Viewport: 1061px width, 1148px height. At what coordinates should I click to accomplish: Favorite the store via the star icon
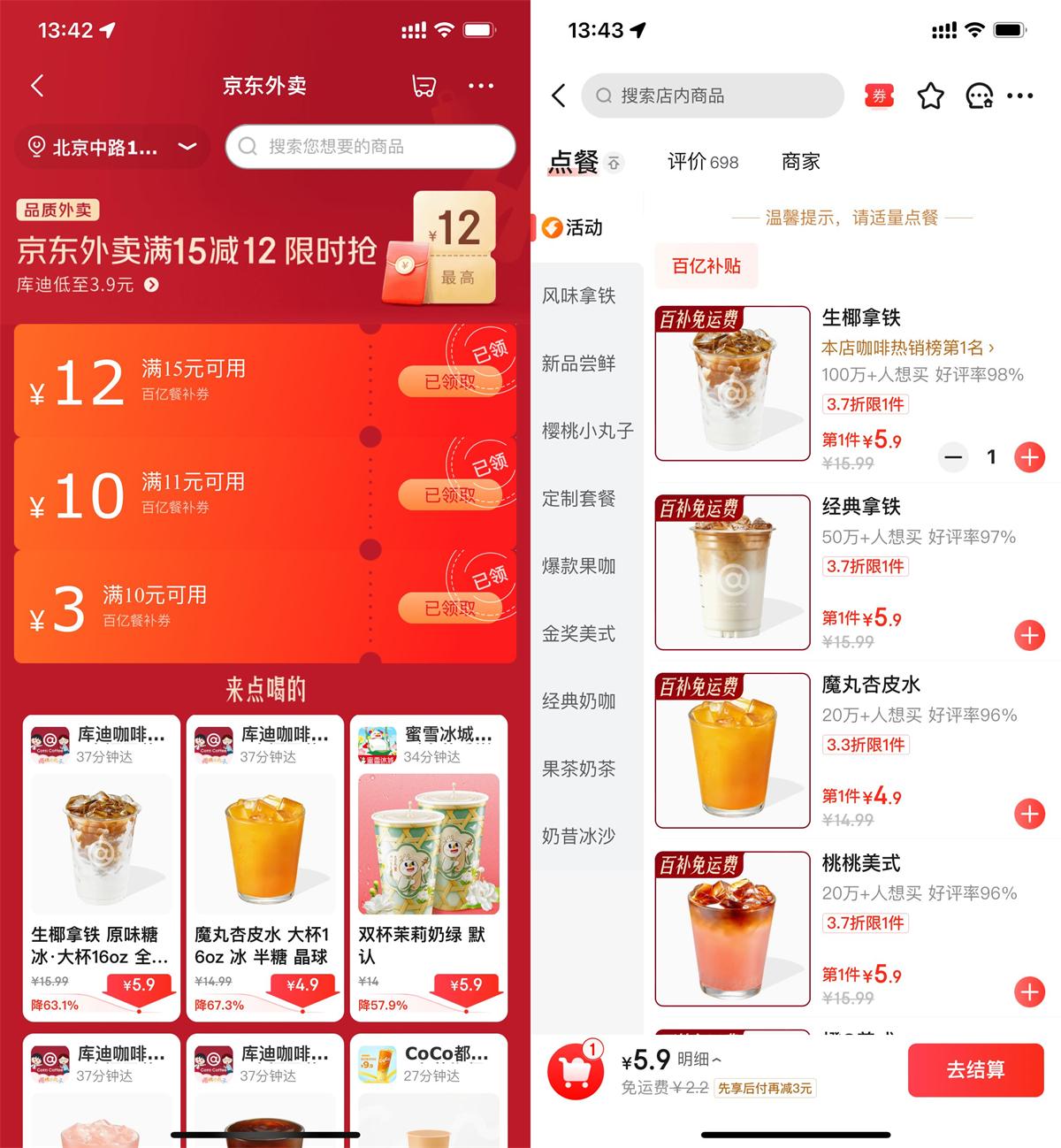tap(930, 96)
